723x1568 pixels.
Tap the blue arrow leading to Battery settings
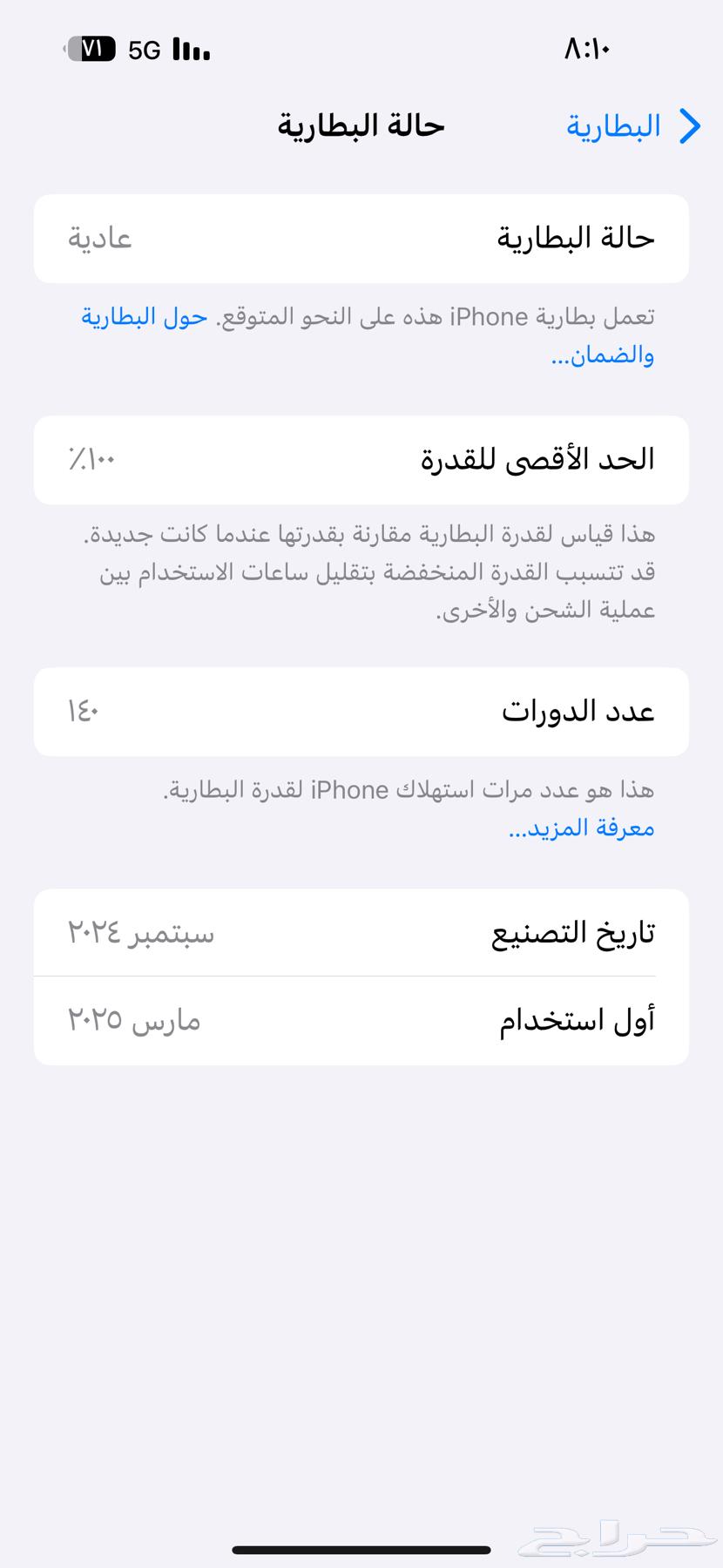click(691, 126)
